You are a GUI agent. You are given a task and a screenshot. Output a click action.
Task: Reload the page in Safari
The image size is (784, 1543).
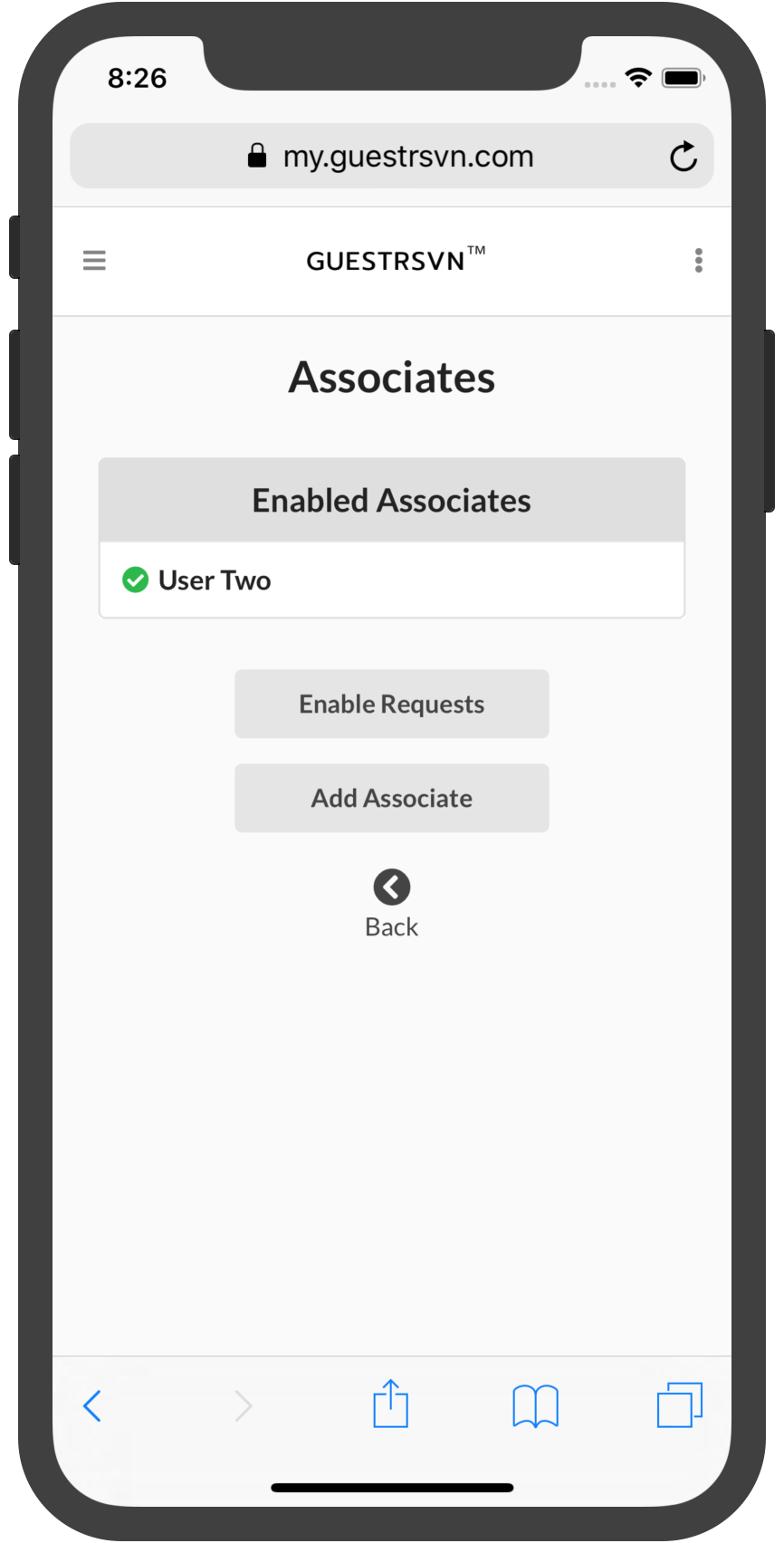(684, 157)
